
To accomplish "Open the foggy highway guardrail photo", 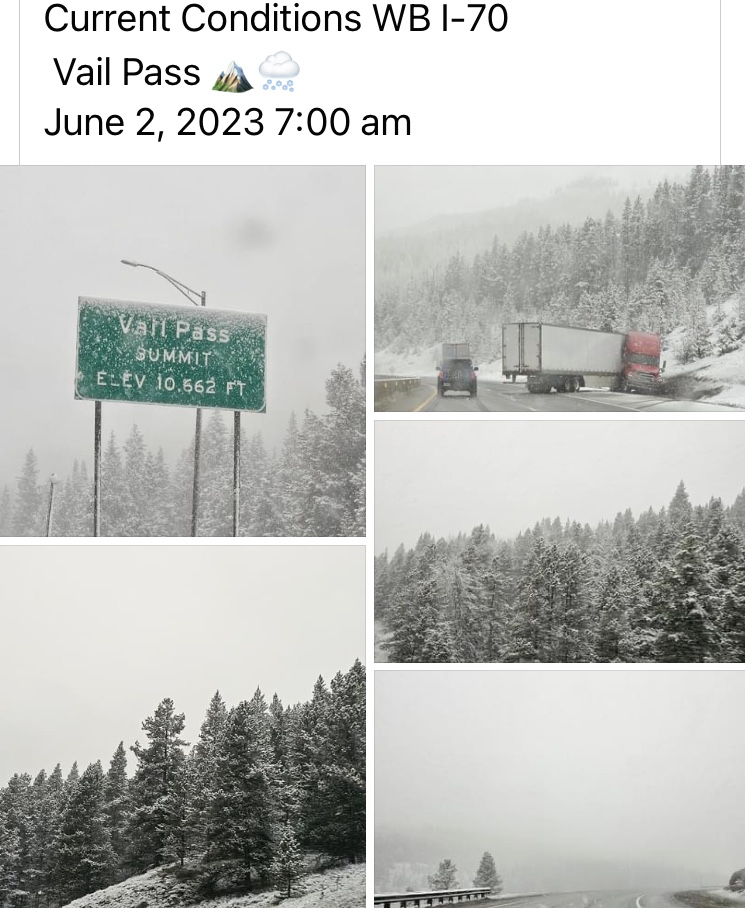I will tap(559, 789).
